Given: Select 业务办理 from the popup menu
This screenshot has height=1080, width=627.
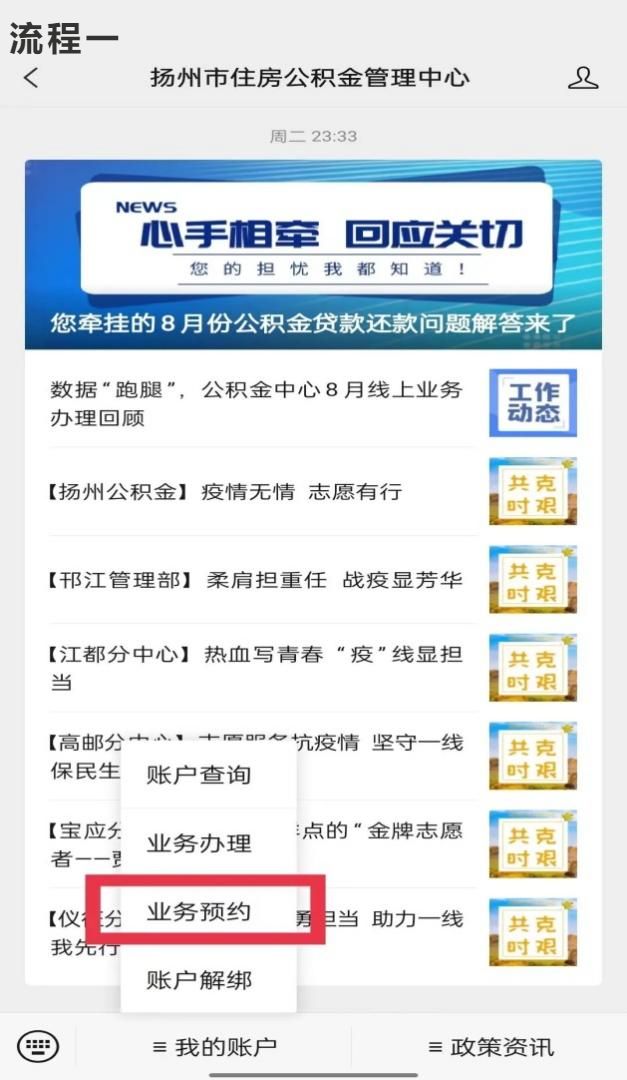Looking at the screenshot, I should coord(199,843).
